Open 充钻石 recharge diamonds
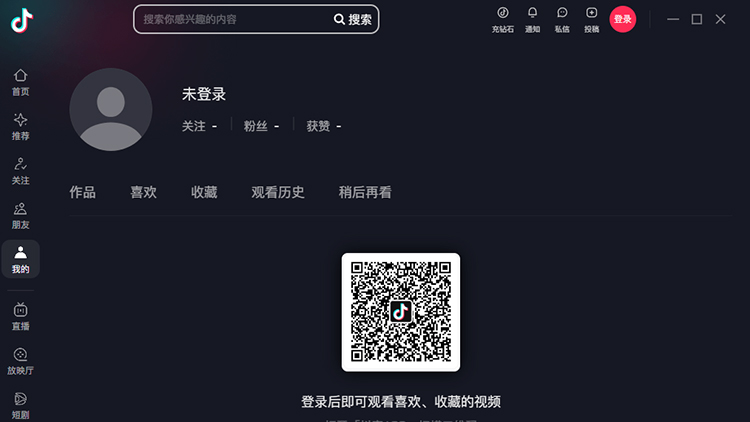This screenshot has width=750, height=422. 502,19
